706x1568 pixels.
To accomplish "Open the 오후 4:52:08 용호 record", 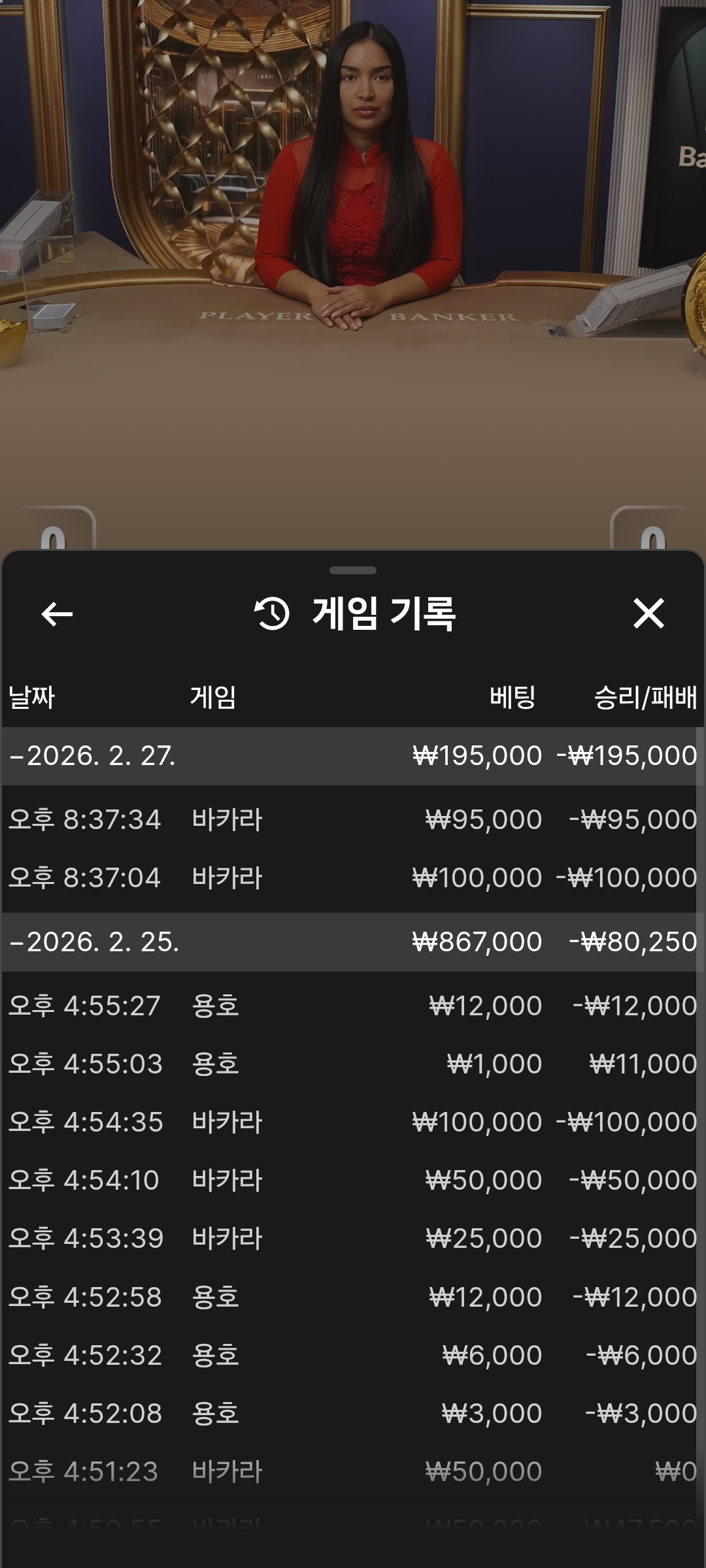I will point(352,1413).
